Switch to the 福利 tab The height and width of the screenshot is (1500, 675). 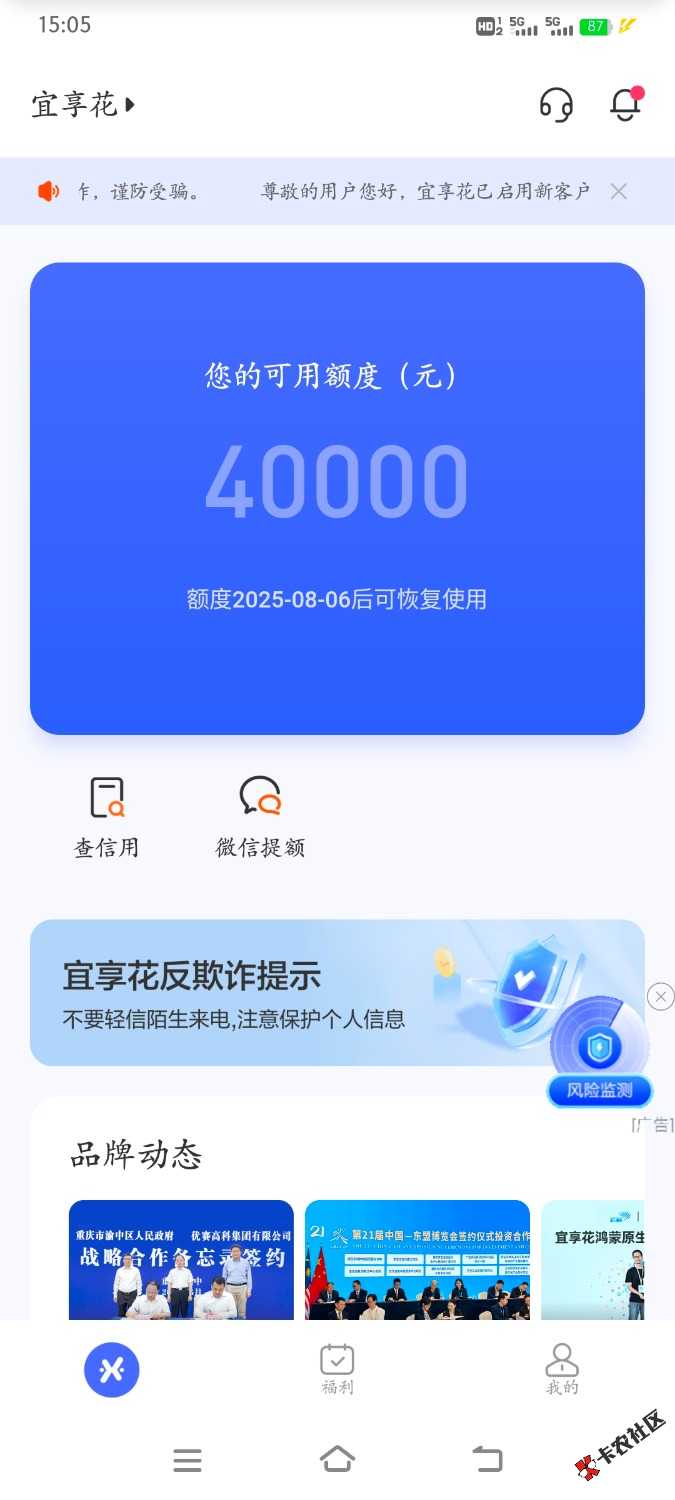pos(337,1370)
